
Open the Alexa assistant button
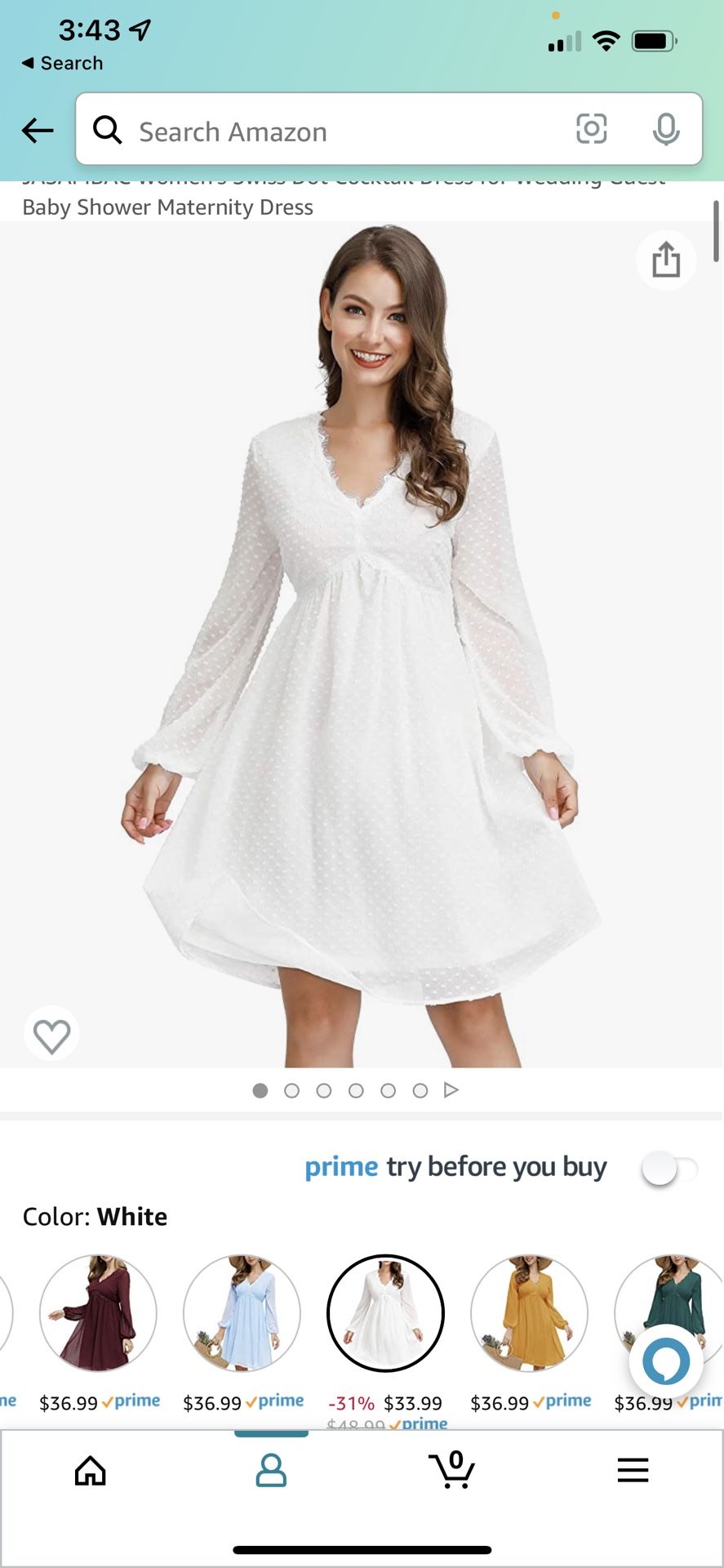click(666, 1361)
